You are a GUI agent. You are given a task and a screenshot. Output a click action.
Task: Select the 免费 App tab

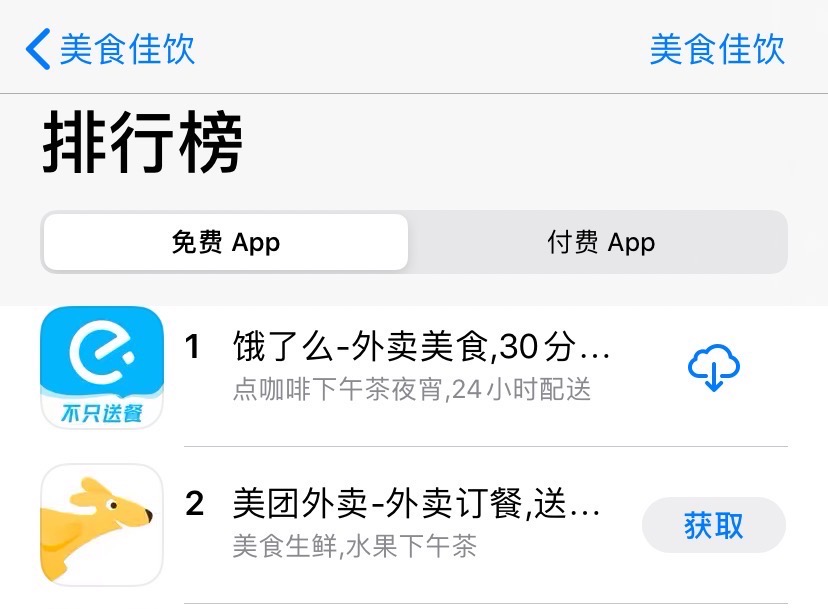(x=226, y=242)
